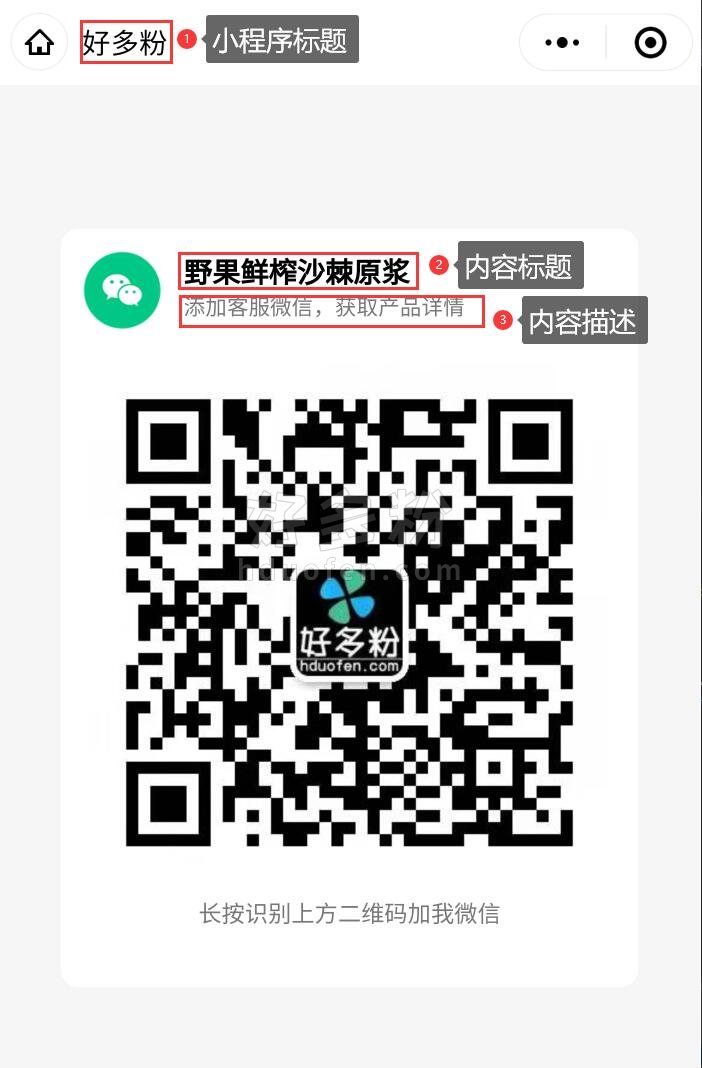Close the mini program with the circle button
The height and width of the screenshot is (1068, 702).
pos(650,43)
